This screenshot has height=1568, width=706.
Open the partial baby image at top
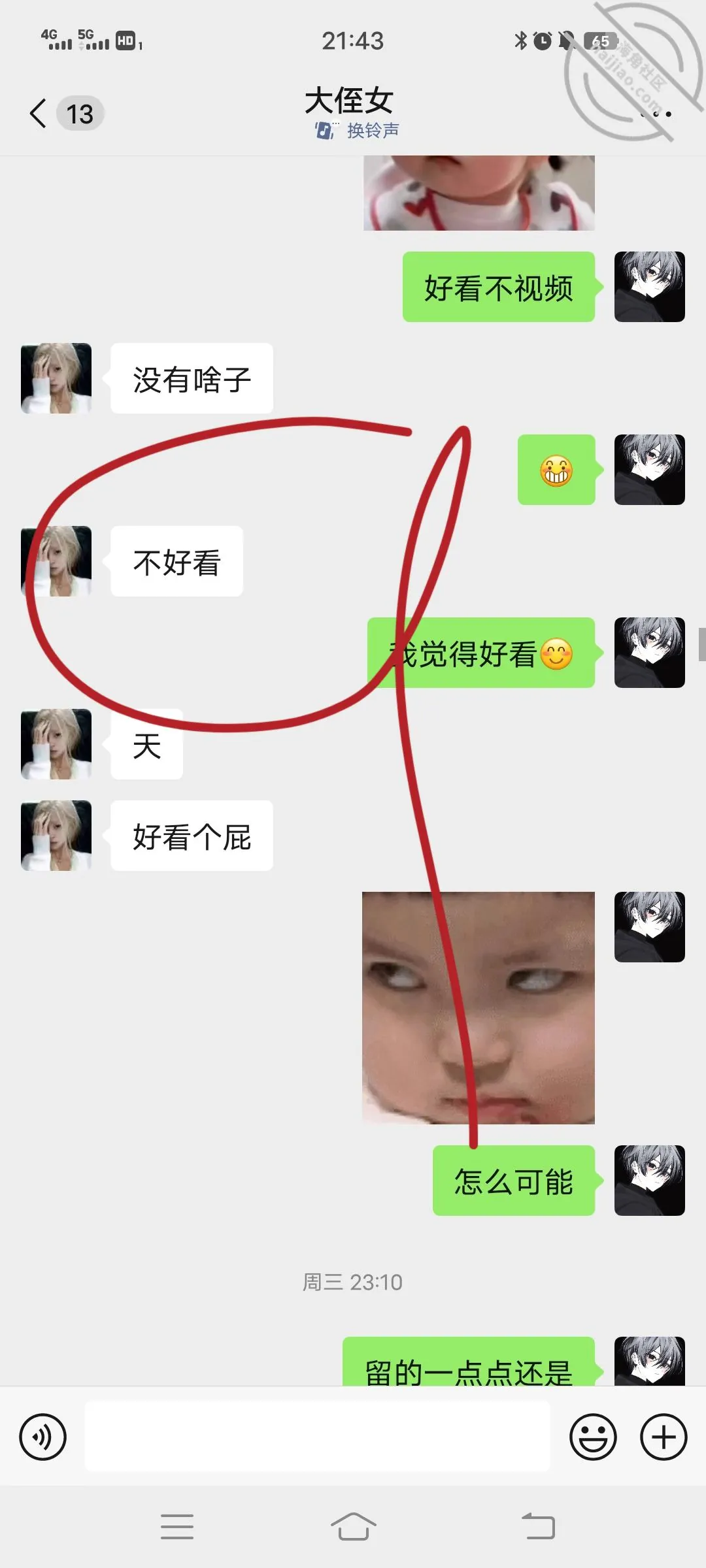479,193
